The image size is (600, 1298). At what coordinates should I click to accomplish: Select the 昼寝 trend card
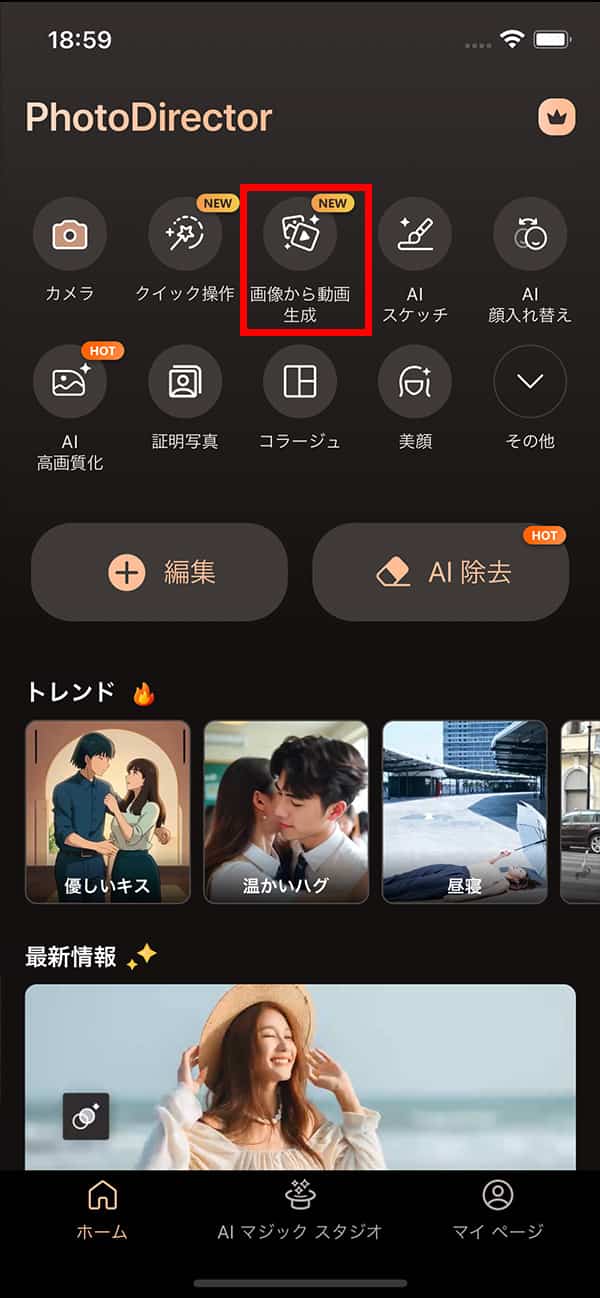[x=465, y=812]
